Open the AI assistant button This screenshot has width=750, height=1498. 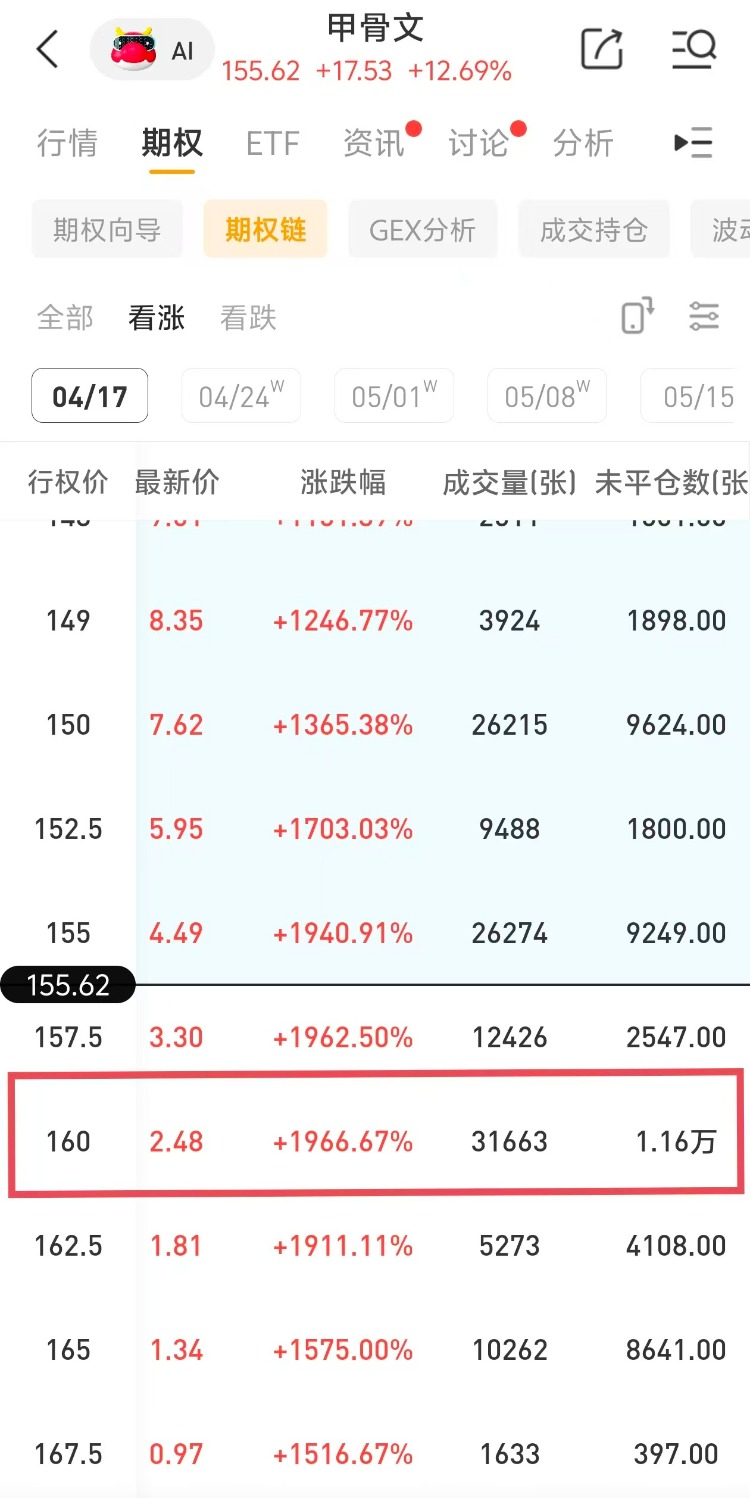pyautogui.click(x=153, y=50)
